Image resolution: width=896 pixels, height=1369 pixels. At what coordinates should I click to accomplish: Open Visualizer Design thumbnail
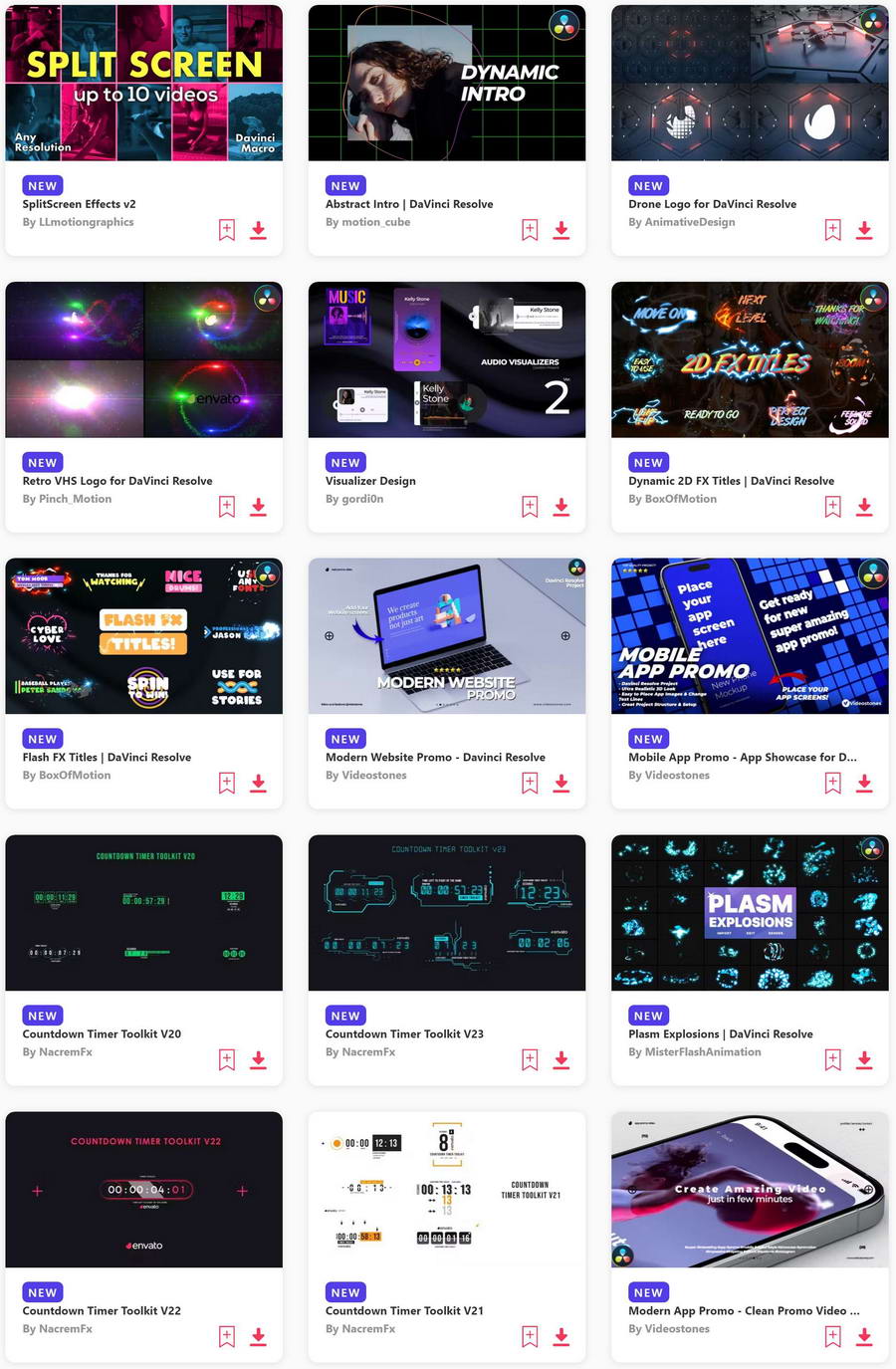(x=446, y=359)
